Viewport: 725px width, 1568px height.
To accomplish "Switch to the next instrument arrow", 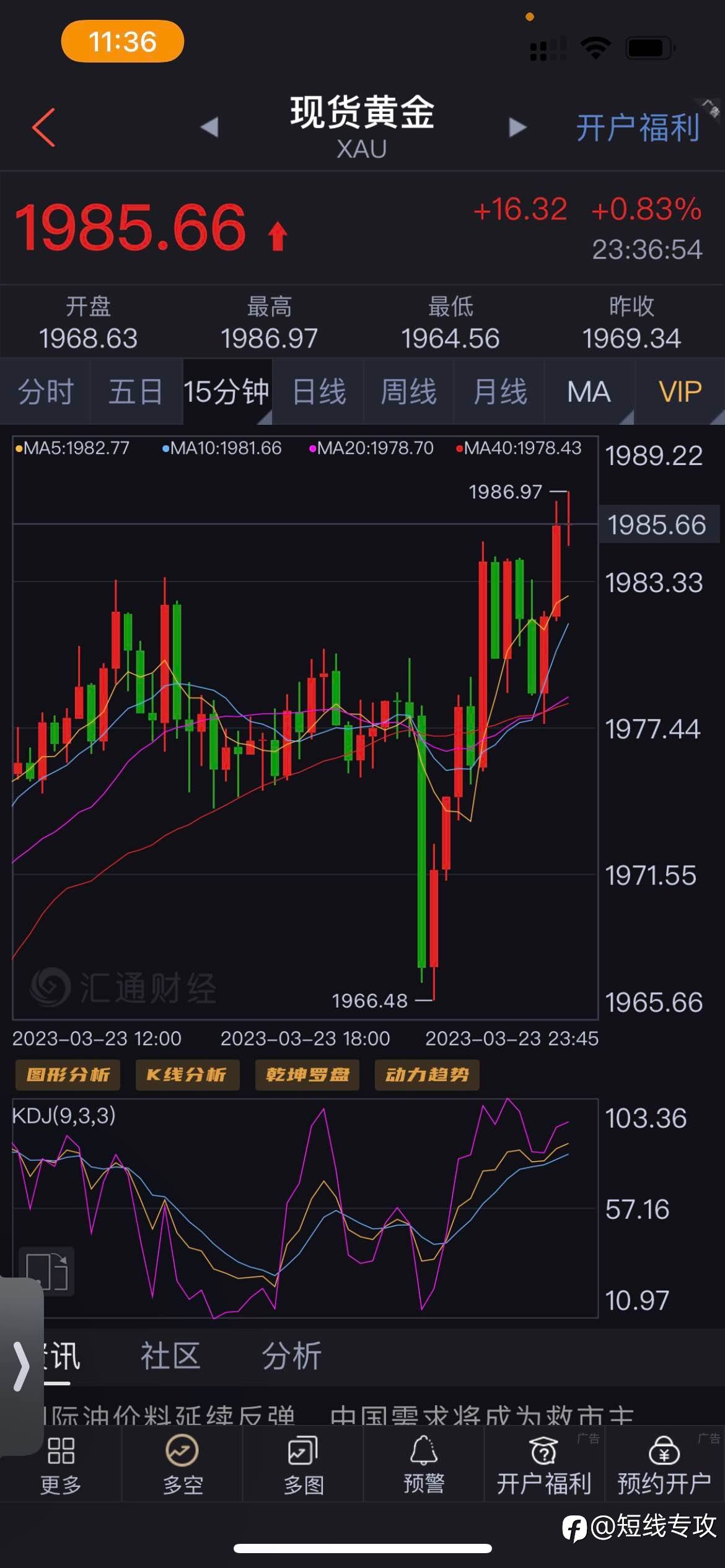I will (x=517, y=128).
